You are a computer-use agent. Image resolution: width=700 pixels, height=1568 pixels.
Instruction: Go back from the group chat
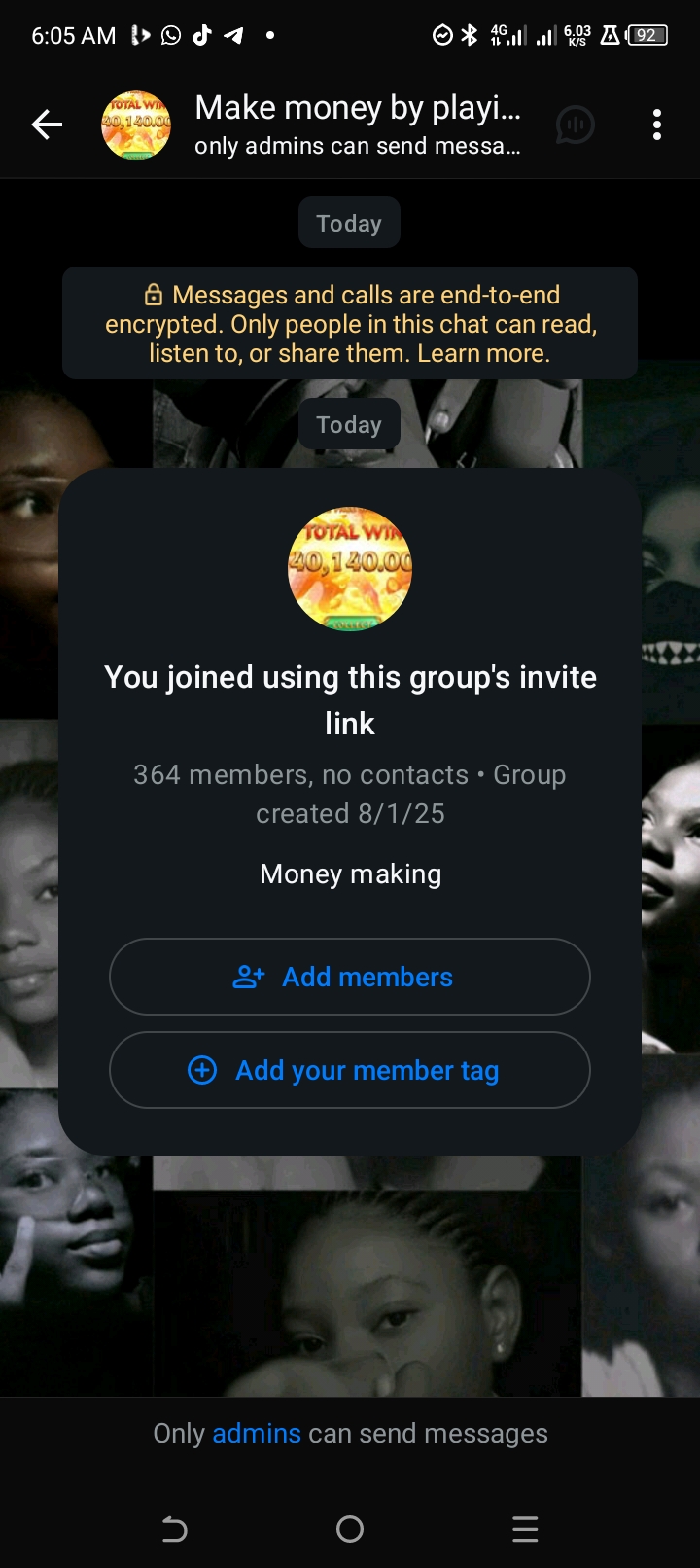[x=47, y=125]
